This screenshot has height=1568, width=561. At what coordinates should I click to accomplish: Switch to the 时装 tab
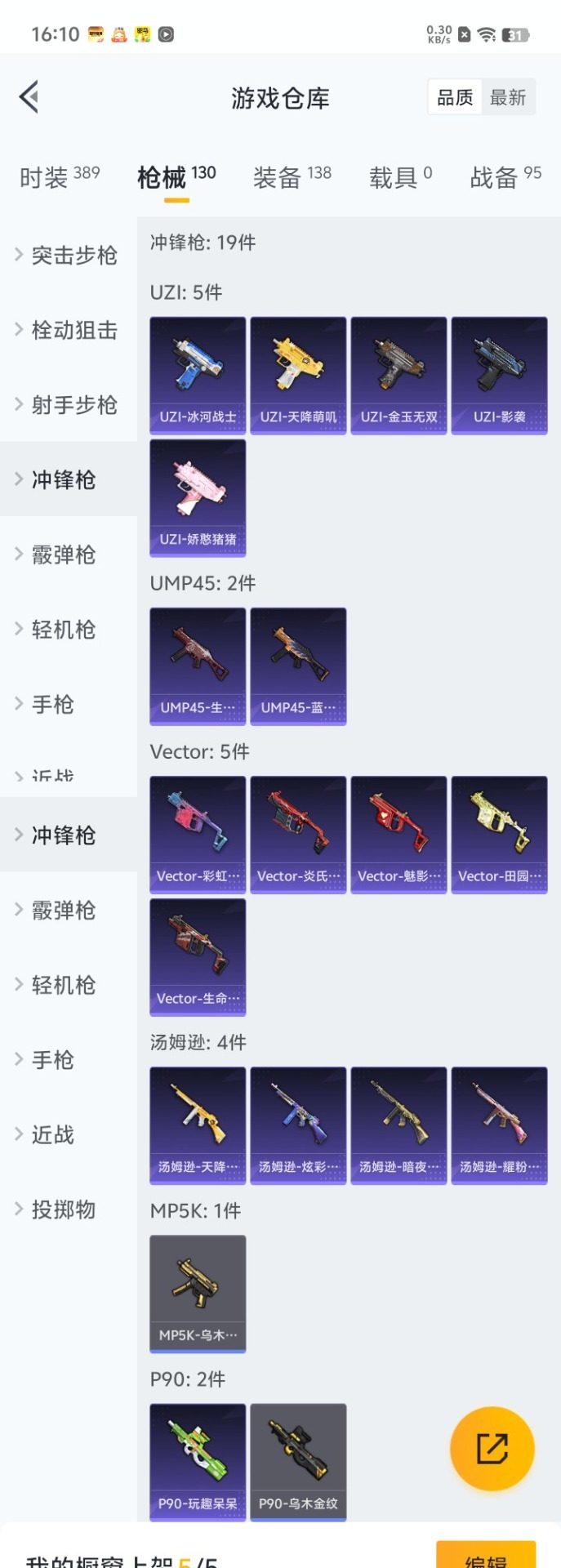point(60,176)
